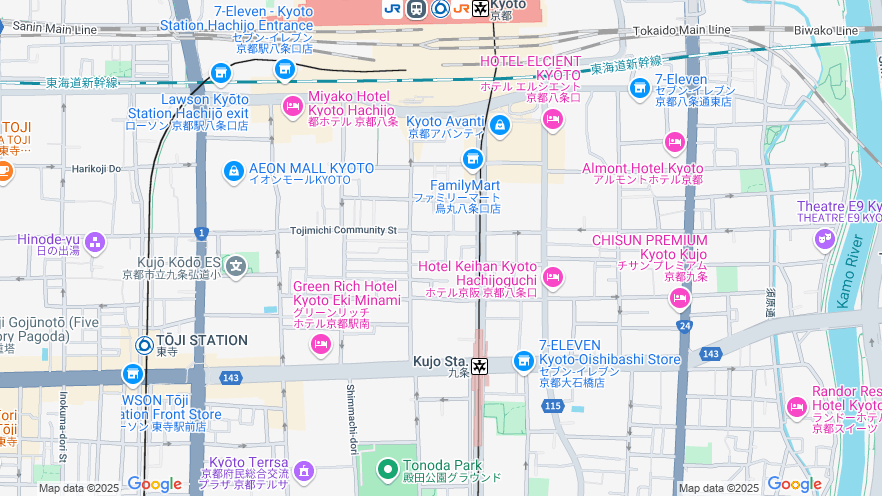882x496 pixels.
Task: Open the AEON MALL KYOTO marker
Action: click(x=233, y=171)
